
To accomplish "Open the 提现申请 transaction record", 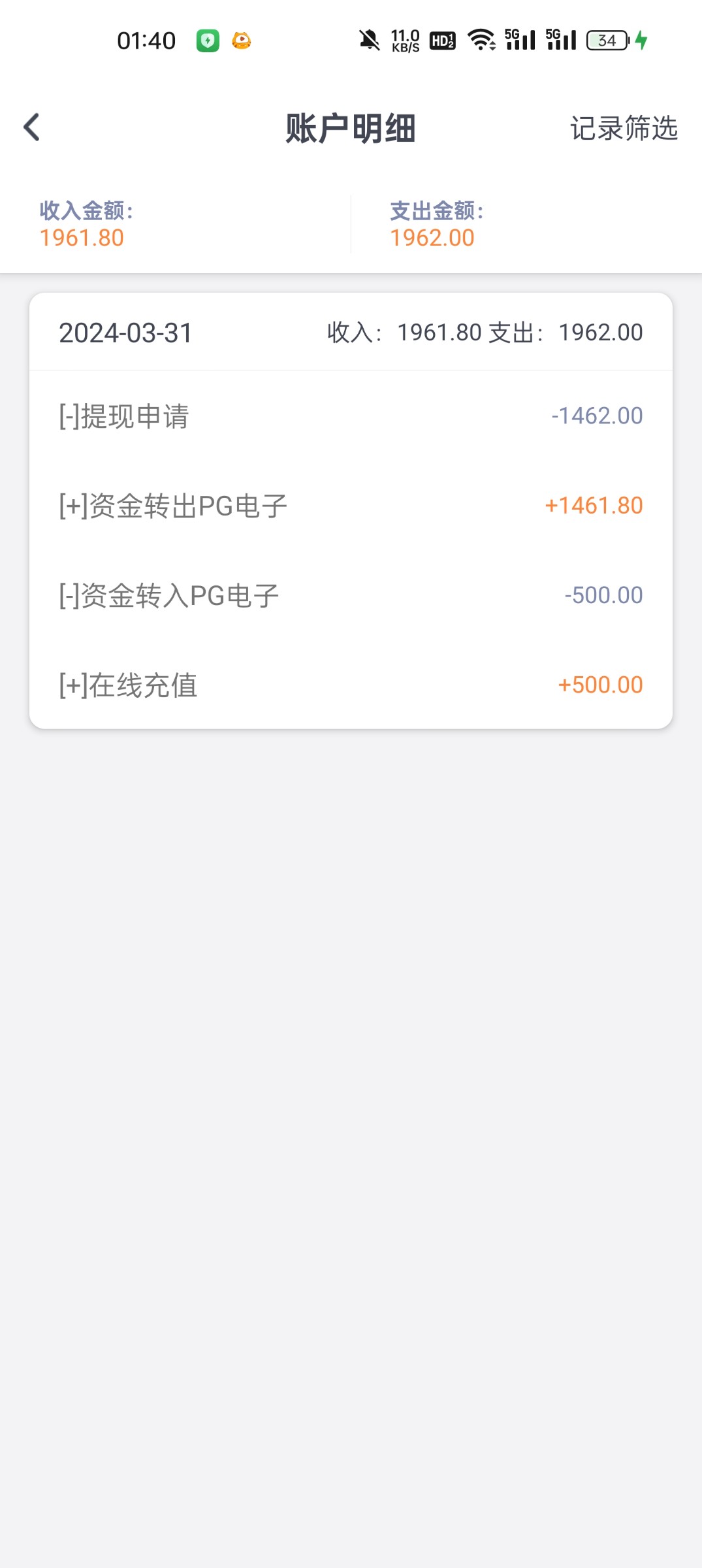I will pyautogui.click(x=351, y=416).
